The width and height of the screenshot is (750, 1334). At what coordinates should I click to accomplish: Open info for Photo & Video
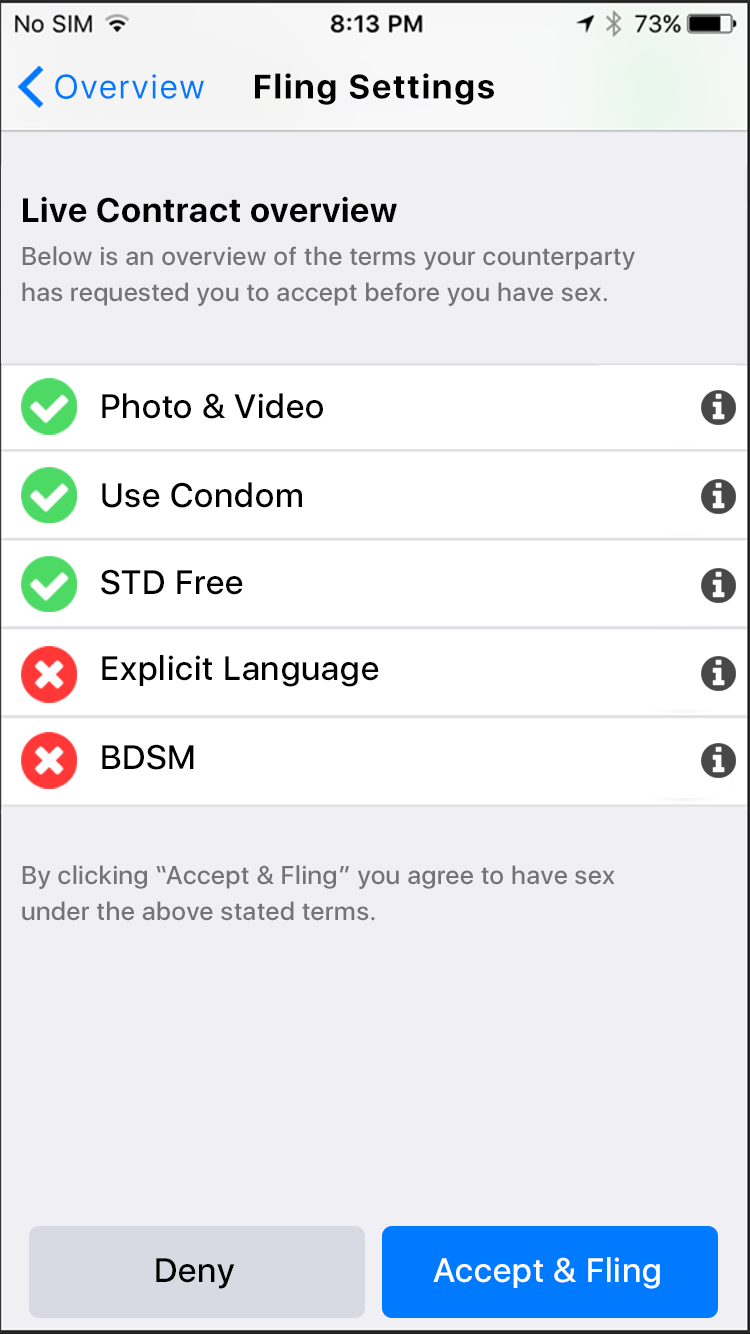tap(718, 408)
